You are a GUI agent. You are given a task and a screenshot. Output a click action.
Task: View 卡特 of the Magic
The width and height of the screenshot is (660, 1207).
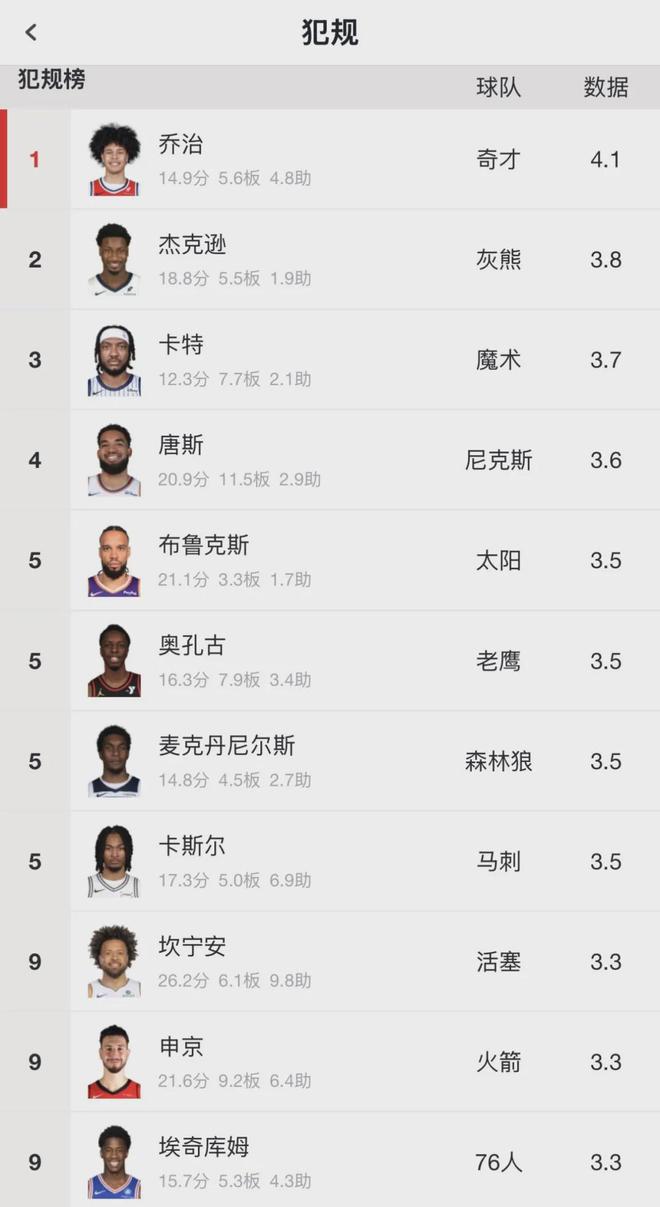point(330,359)
